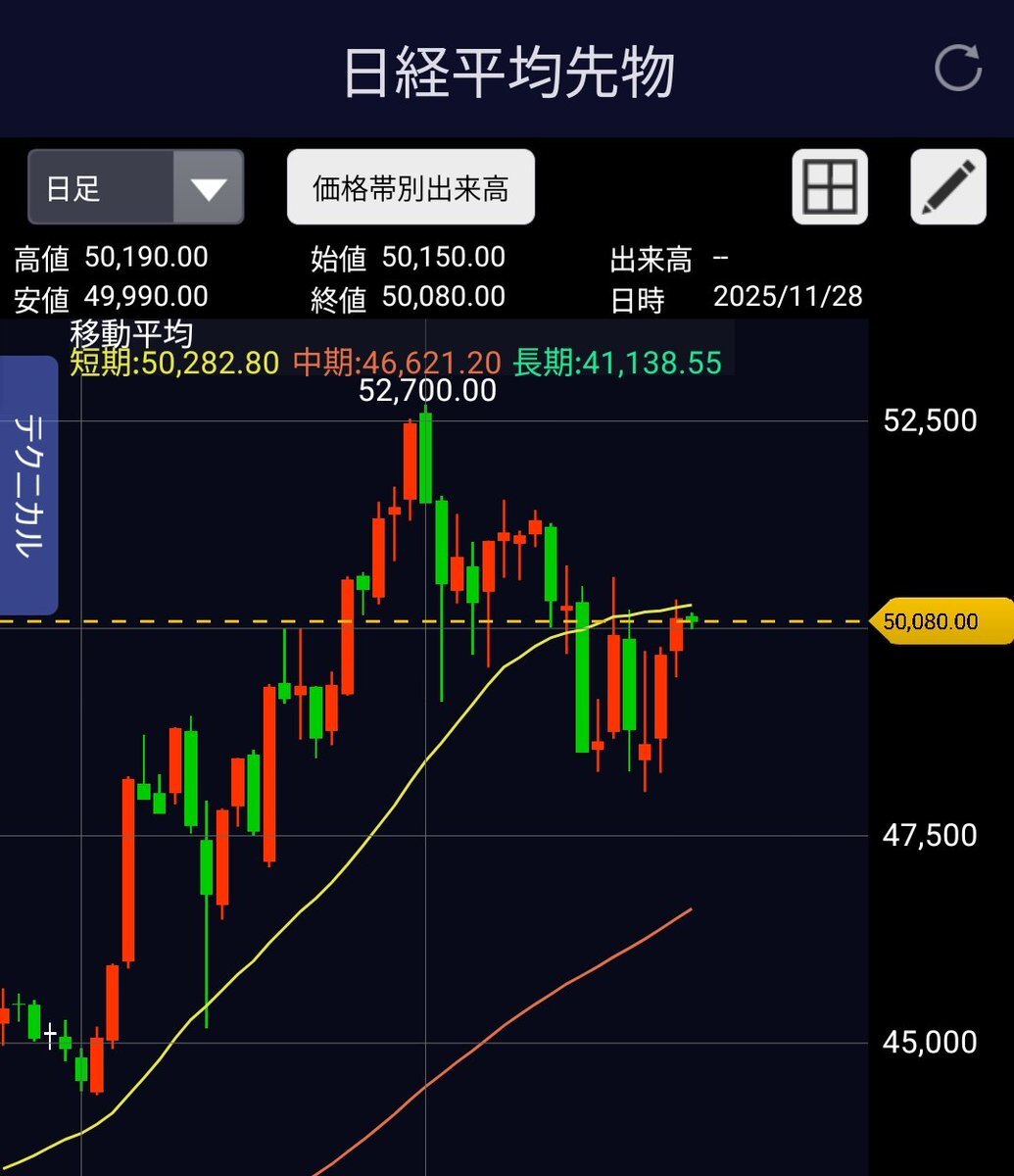Open the 日足 timeframe dropdown

[x=136, y=187]
